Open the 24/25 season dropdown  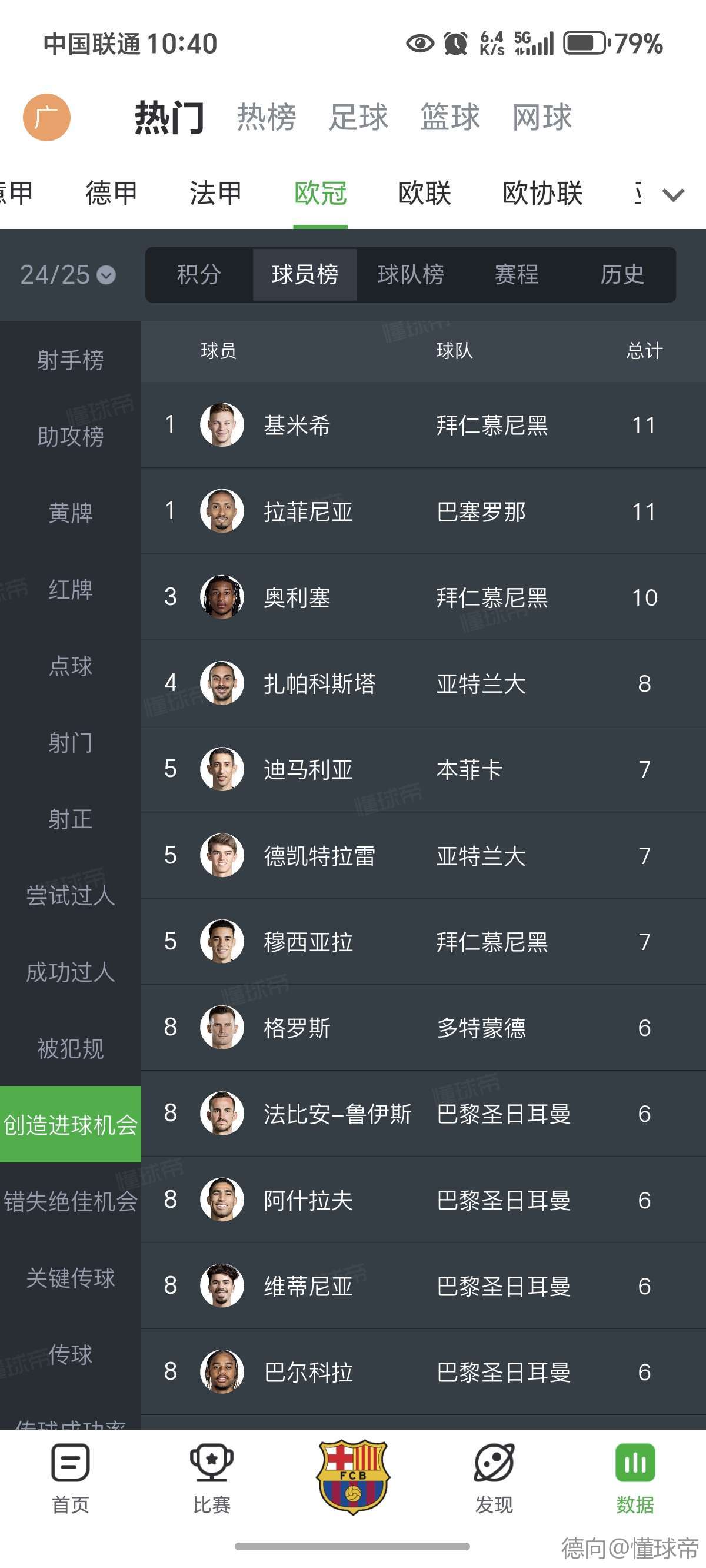(x=68, y=274)
